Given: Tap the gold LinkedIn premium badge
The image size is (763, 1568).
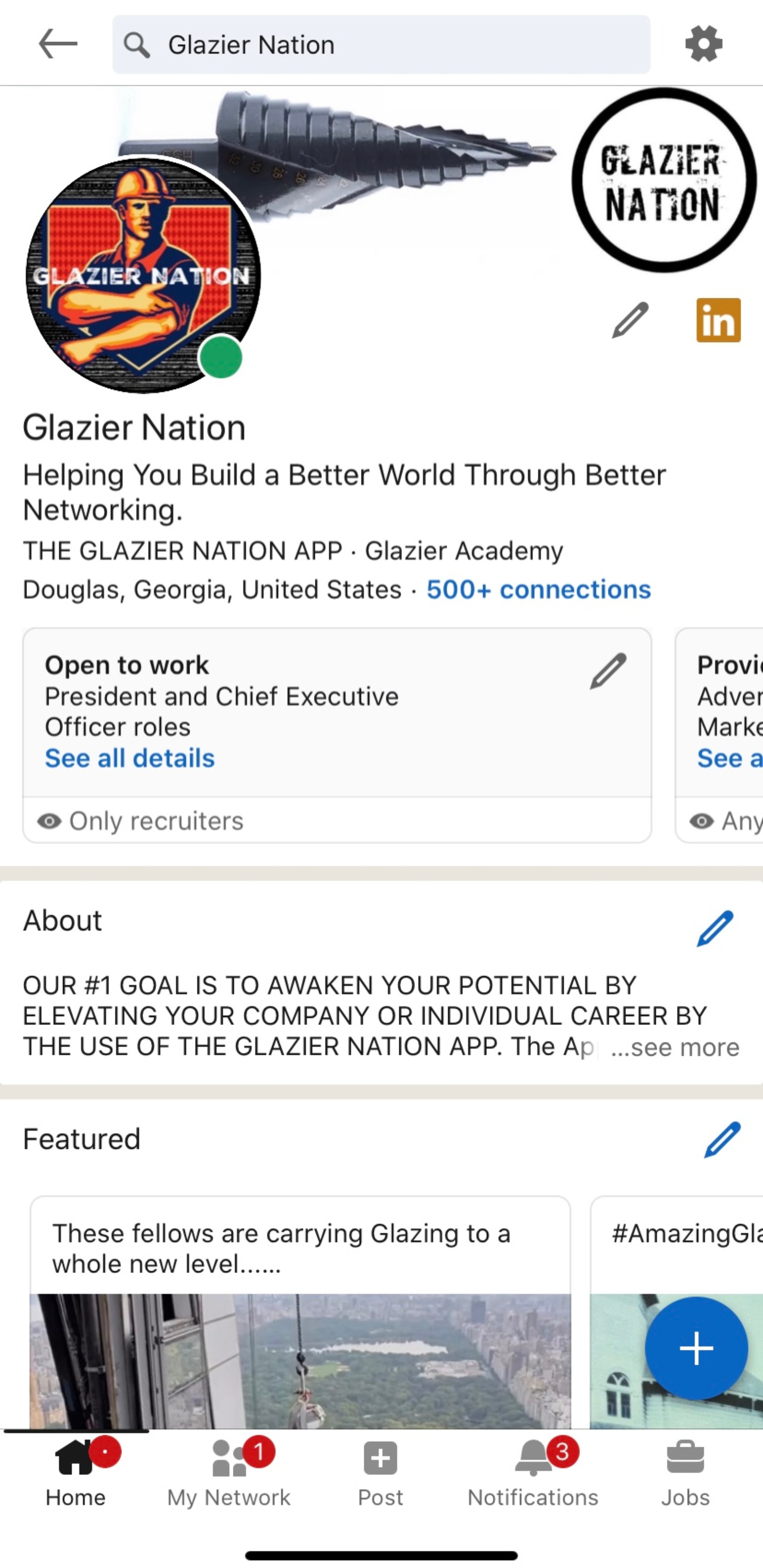Looking at the screenshot, I should click(x=719, y=320).
